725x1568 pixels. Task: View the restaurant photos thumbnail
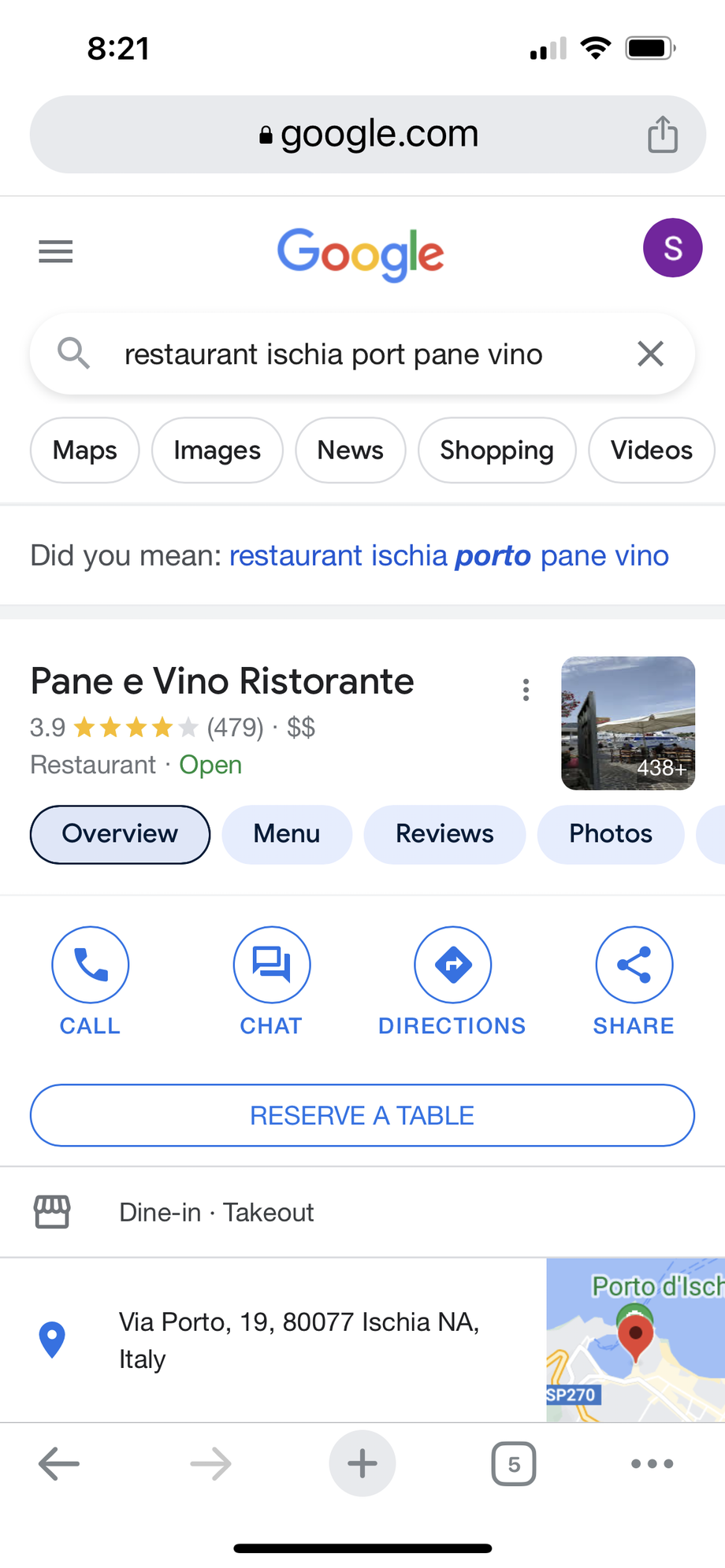coord(627,723)
